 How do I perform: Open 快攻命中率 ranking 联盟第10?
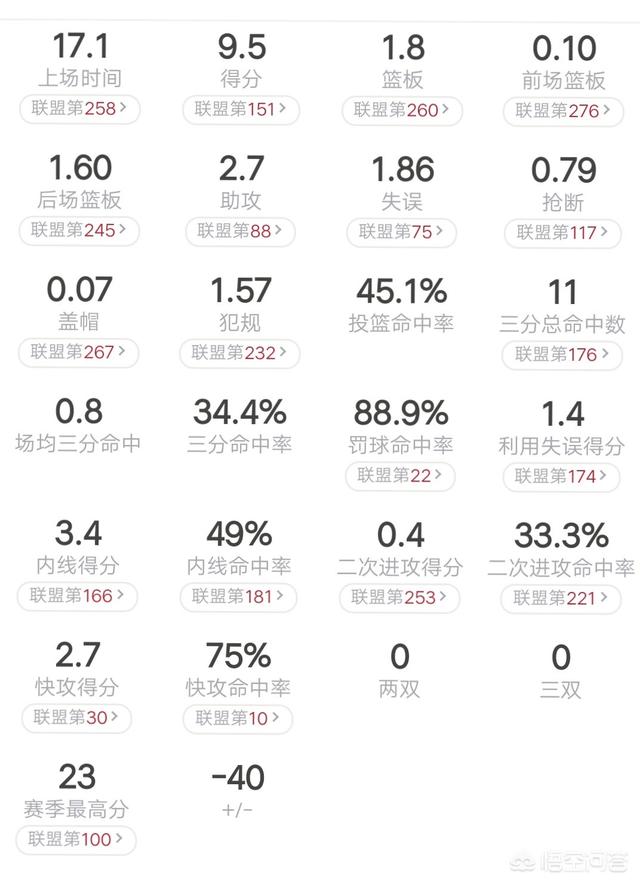click(x=240, y=717)
